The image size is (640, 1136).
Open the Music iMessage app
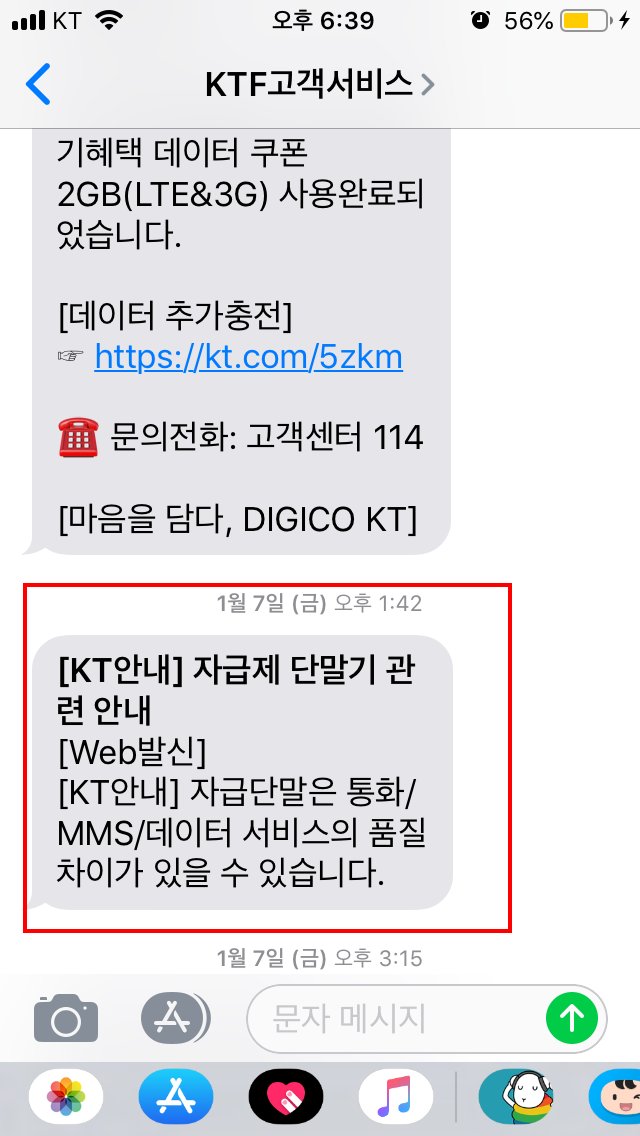pos(396,1096)
